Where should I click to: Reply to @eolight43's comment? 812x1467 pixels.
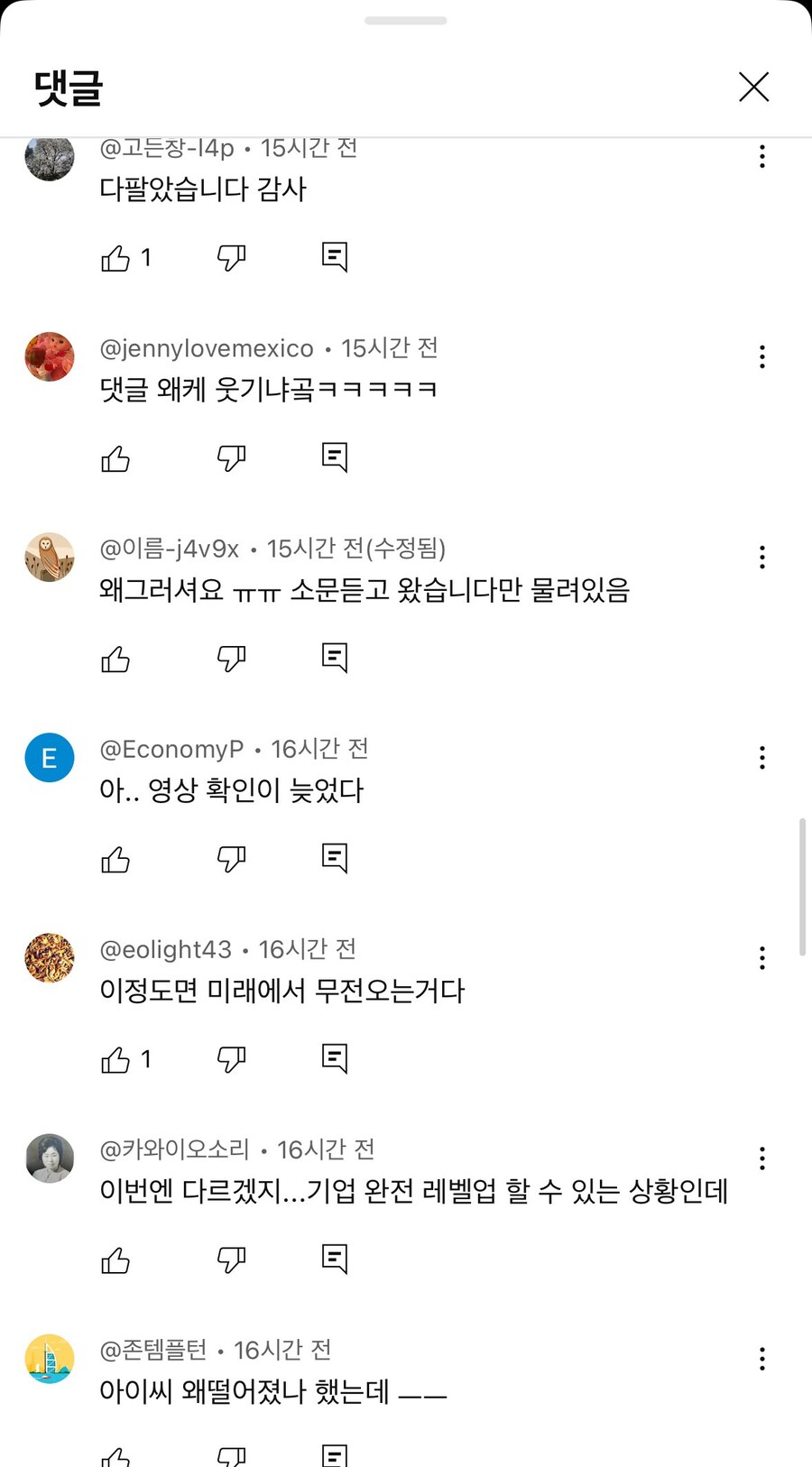335,1058
